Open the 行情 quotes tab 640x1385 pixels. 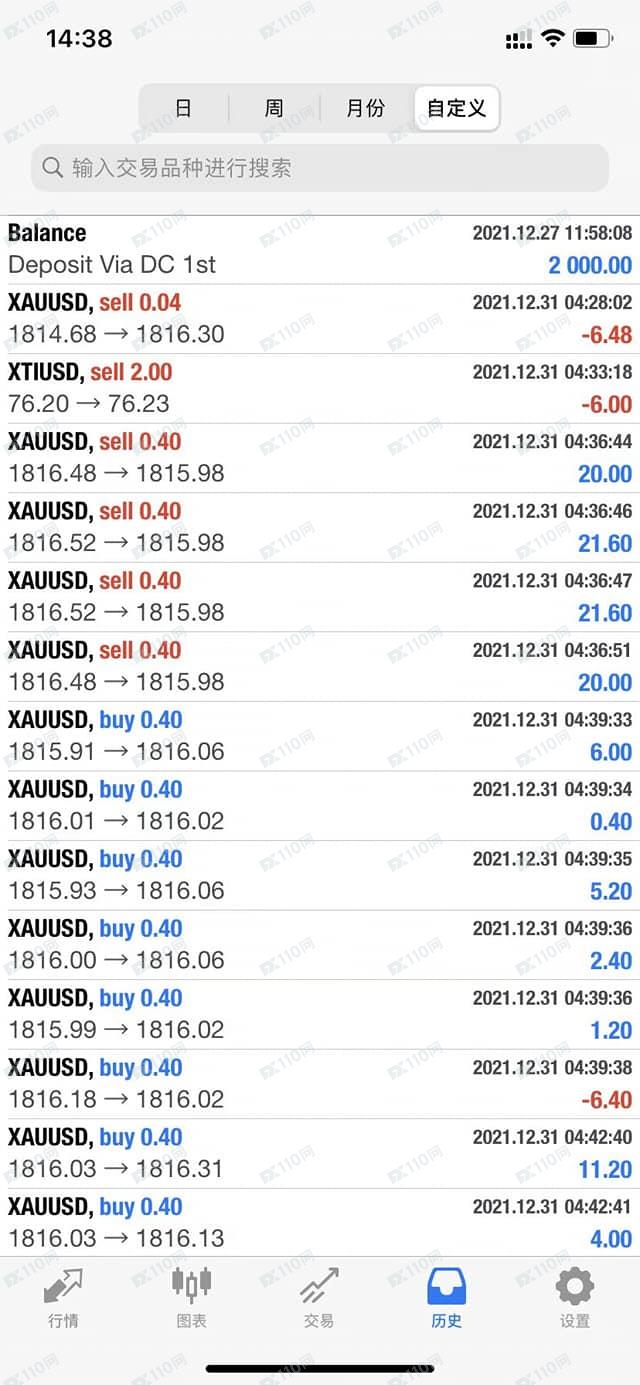[63, 1298]
